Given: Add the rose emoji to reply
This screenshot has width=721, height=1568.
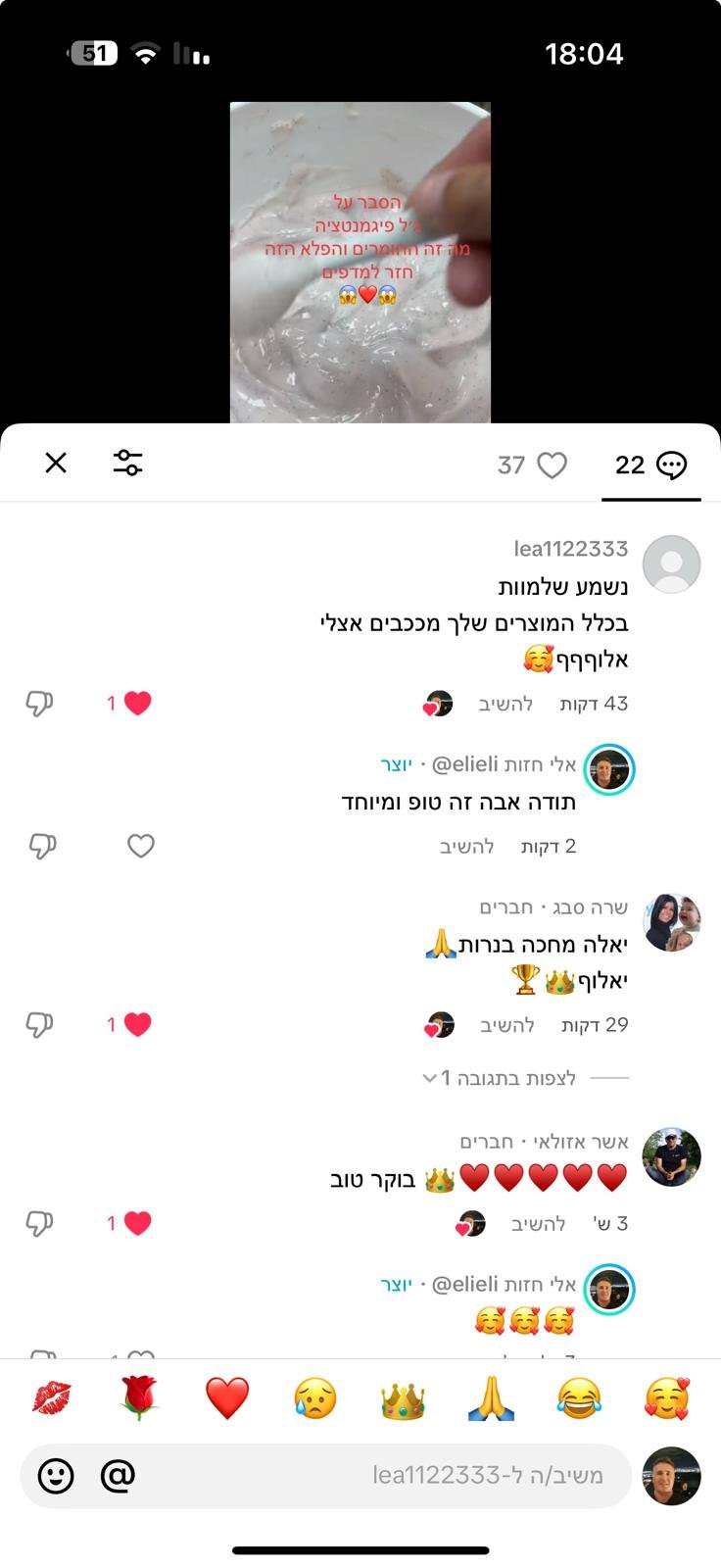Looking at the screenshot, I should [139, 1398].
